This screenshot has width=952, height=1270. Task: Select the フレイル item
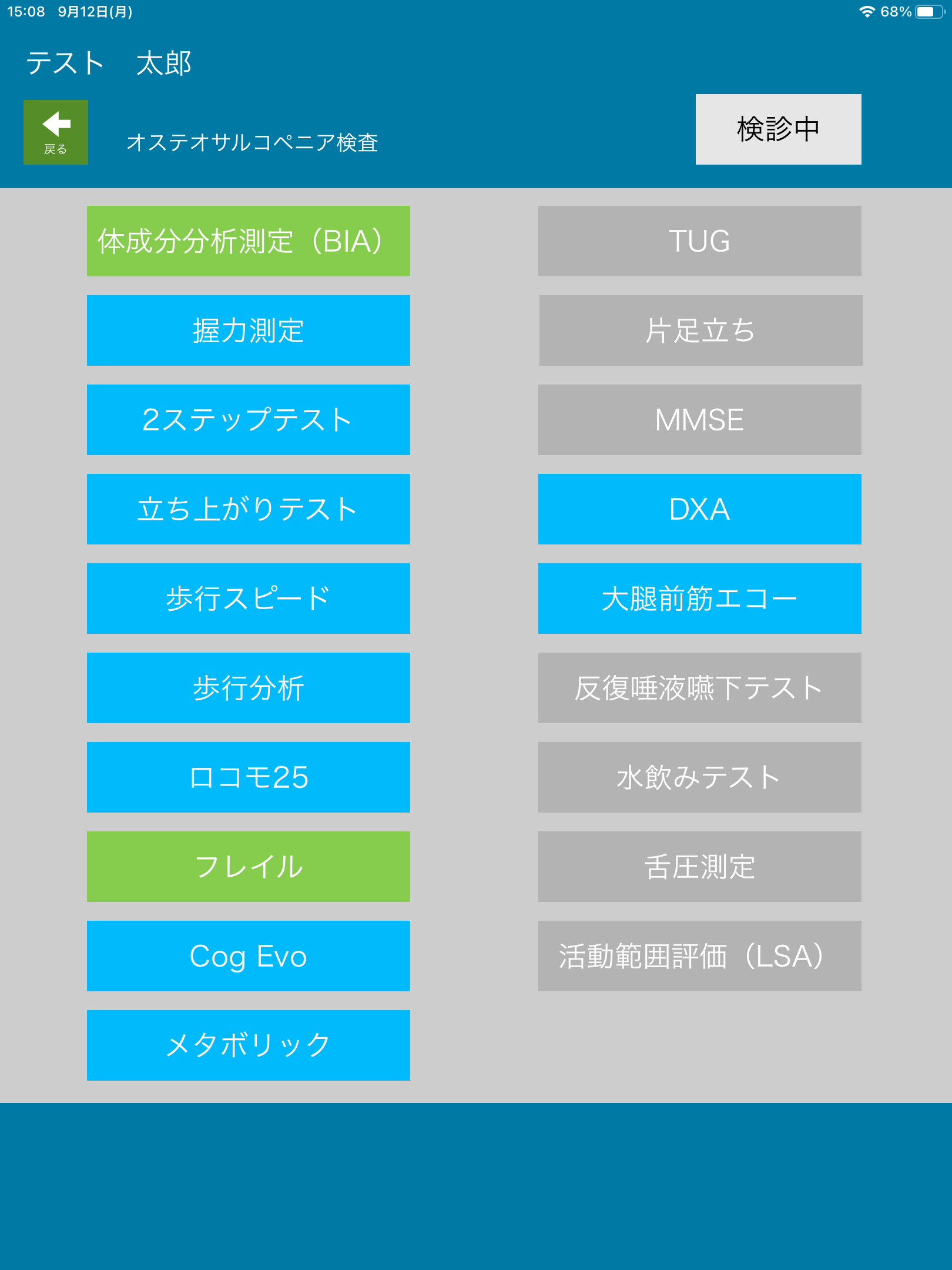point(248,867)
